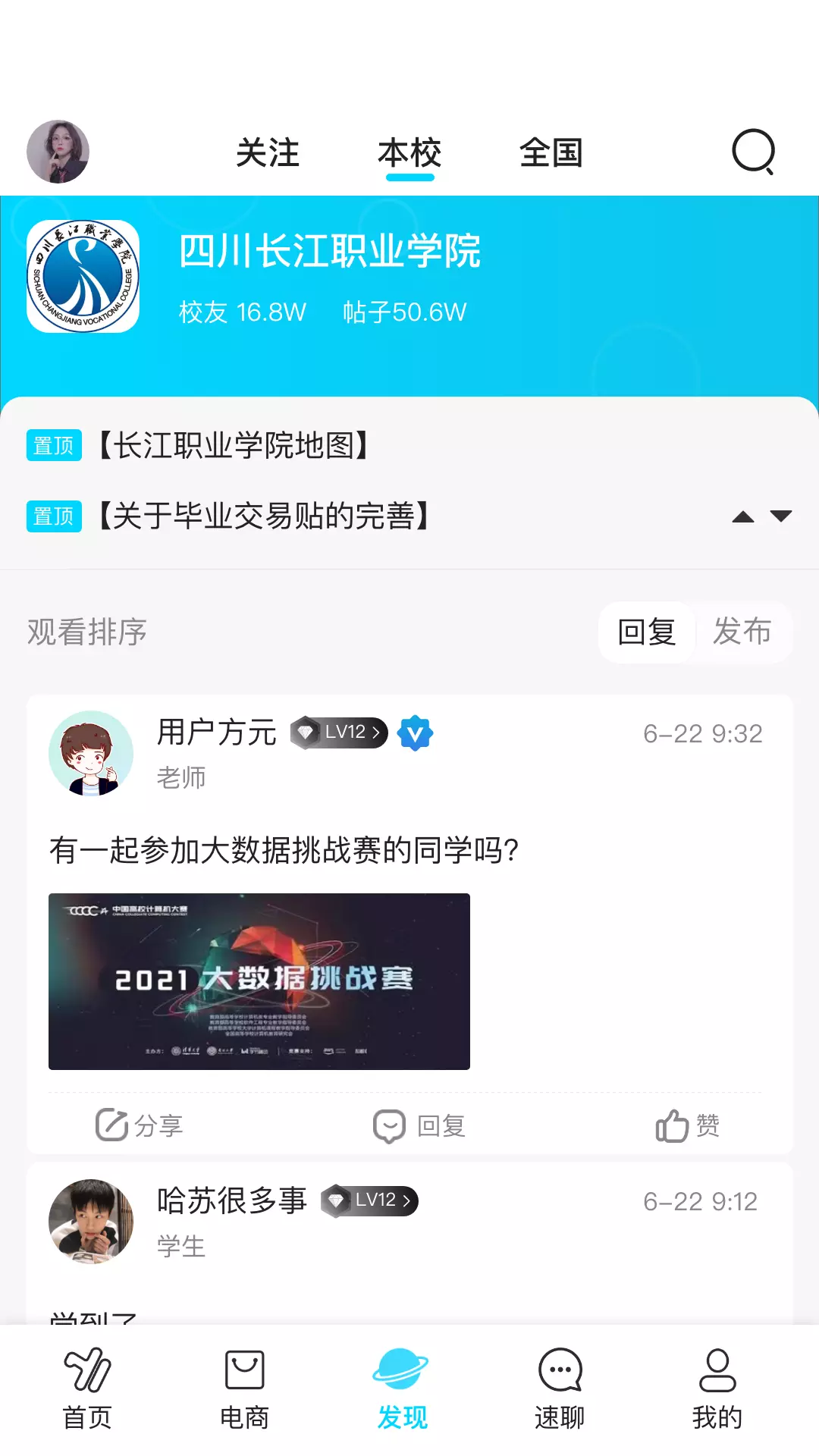Collapse pinned posts with up arrow
Image resolution: width=819 pixels, height=1456 pixels.
click(x=743, y=517)
